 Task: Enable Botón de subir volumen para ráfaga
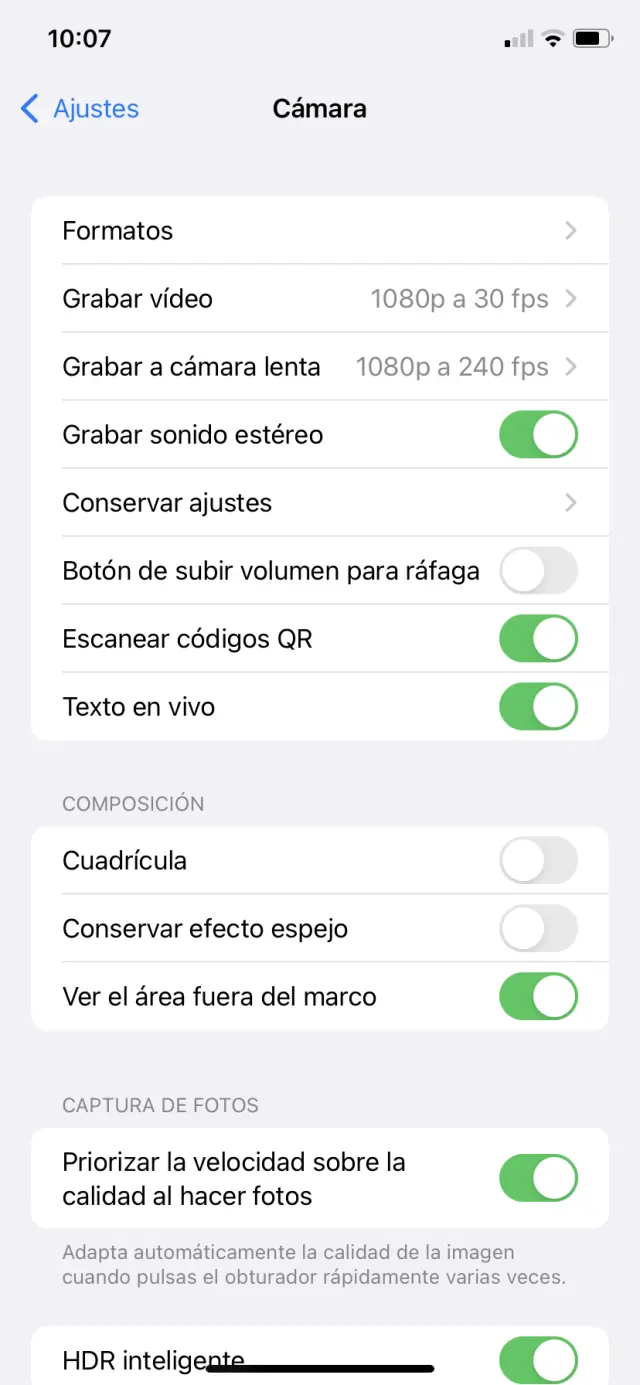[x=538, y=571]
